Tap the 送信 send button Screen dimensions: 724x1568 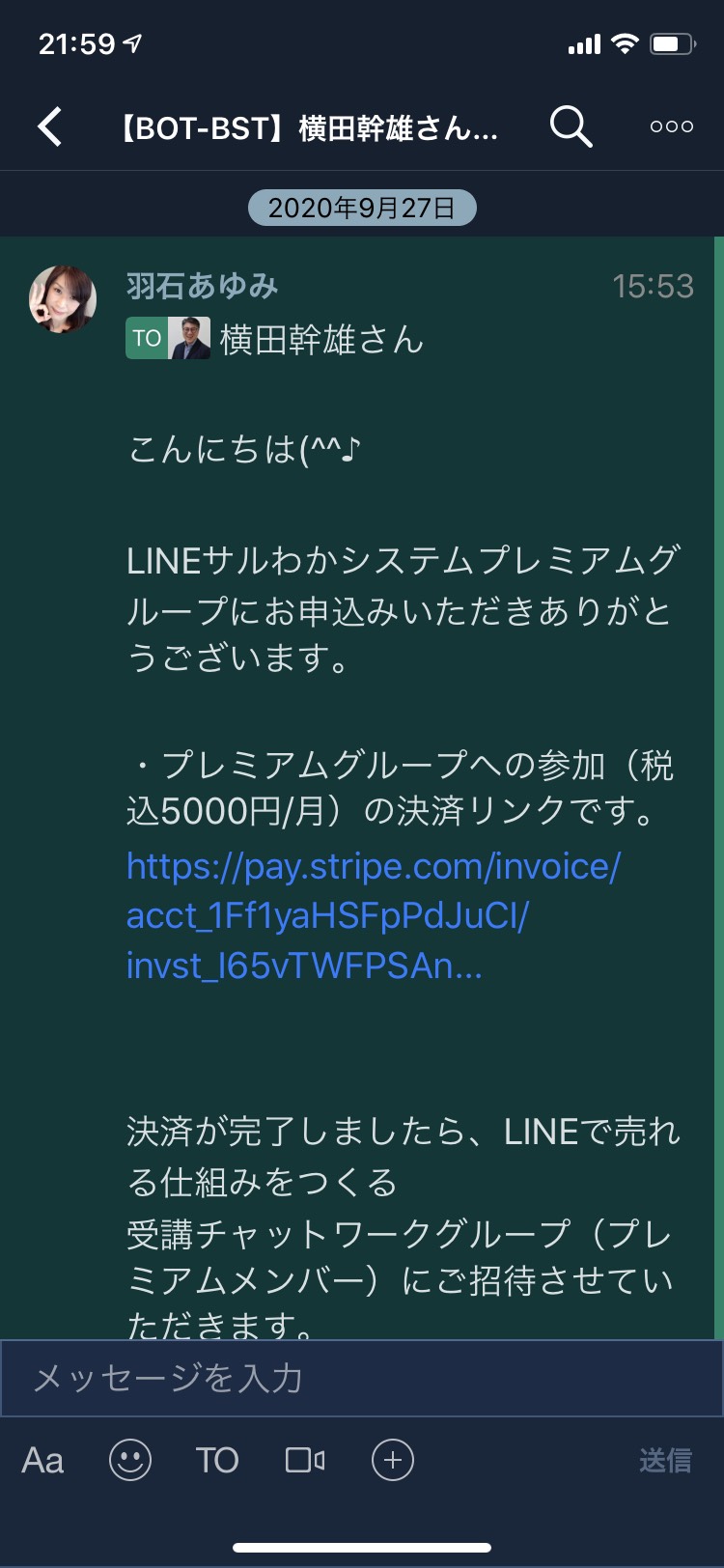click(x=665, y=1460)
